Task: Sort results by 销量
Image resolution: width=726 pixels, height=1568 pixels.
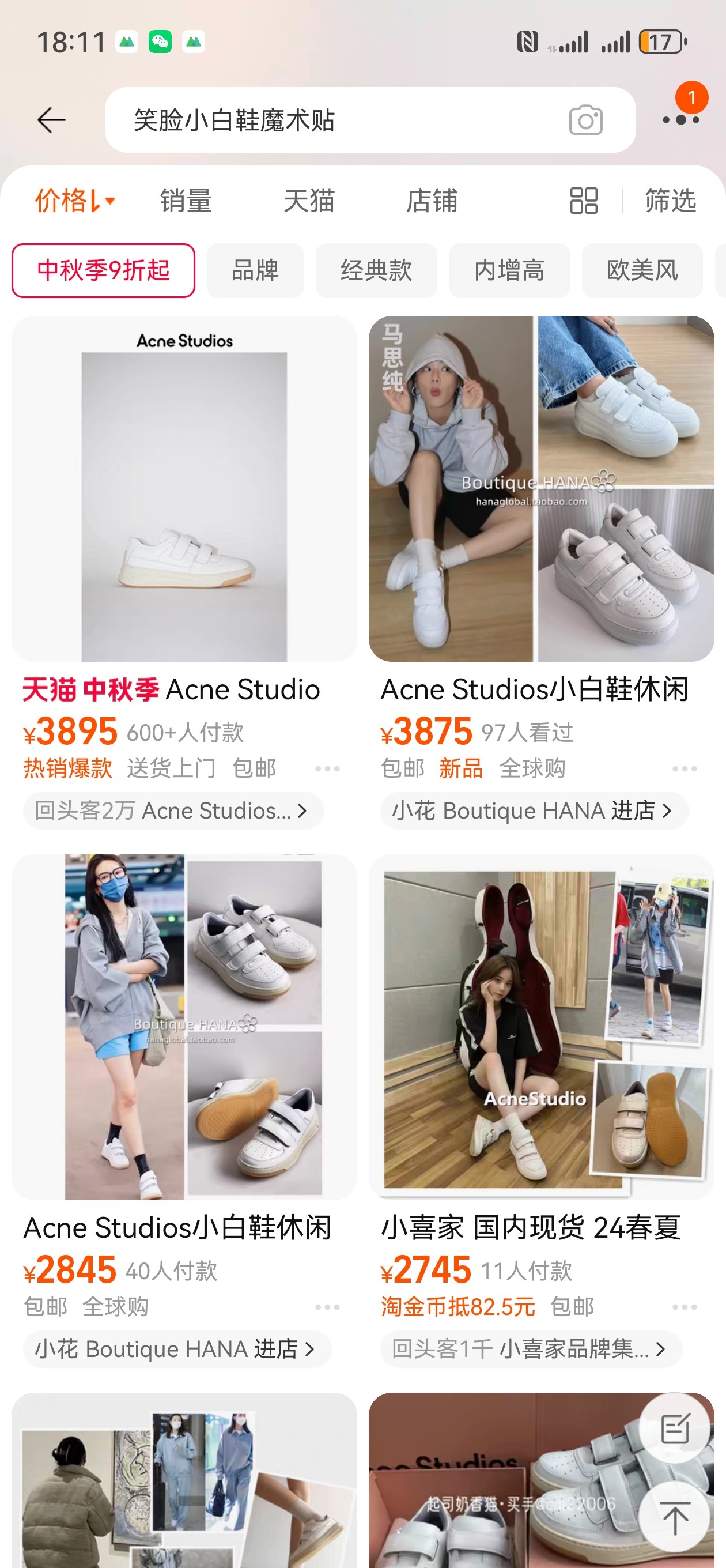Action: click(x=186, y=200)
